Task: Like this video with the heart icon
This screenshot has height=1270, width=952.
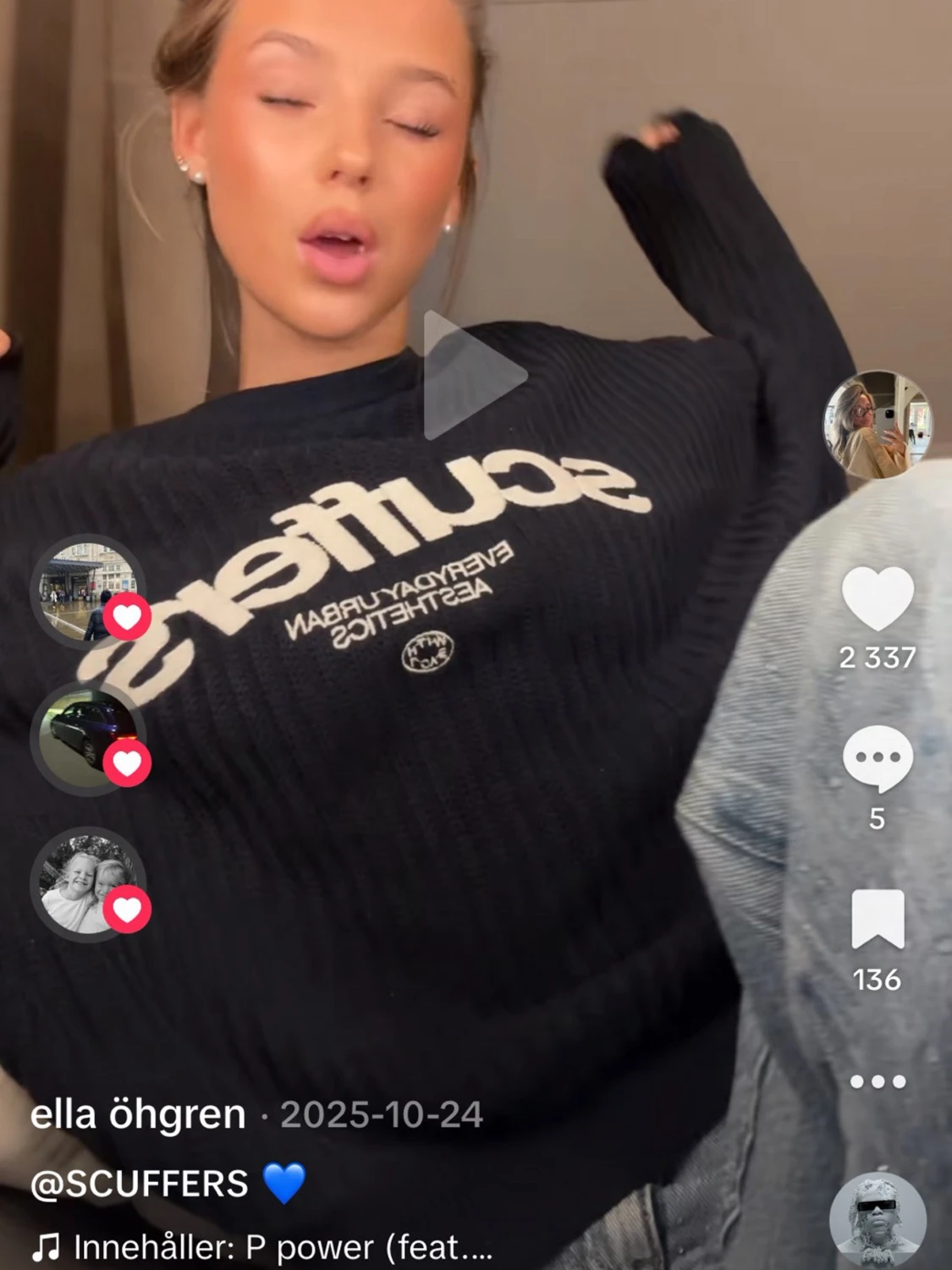Action: pyautogui.click(x=878, y=599)
